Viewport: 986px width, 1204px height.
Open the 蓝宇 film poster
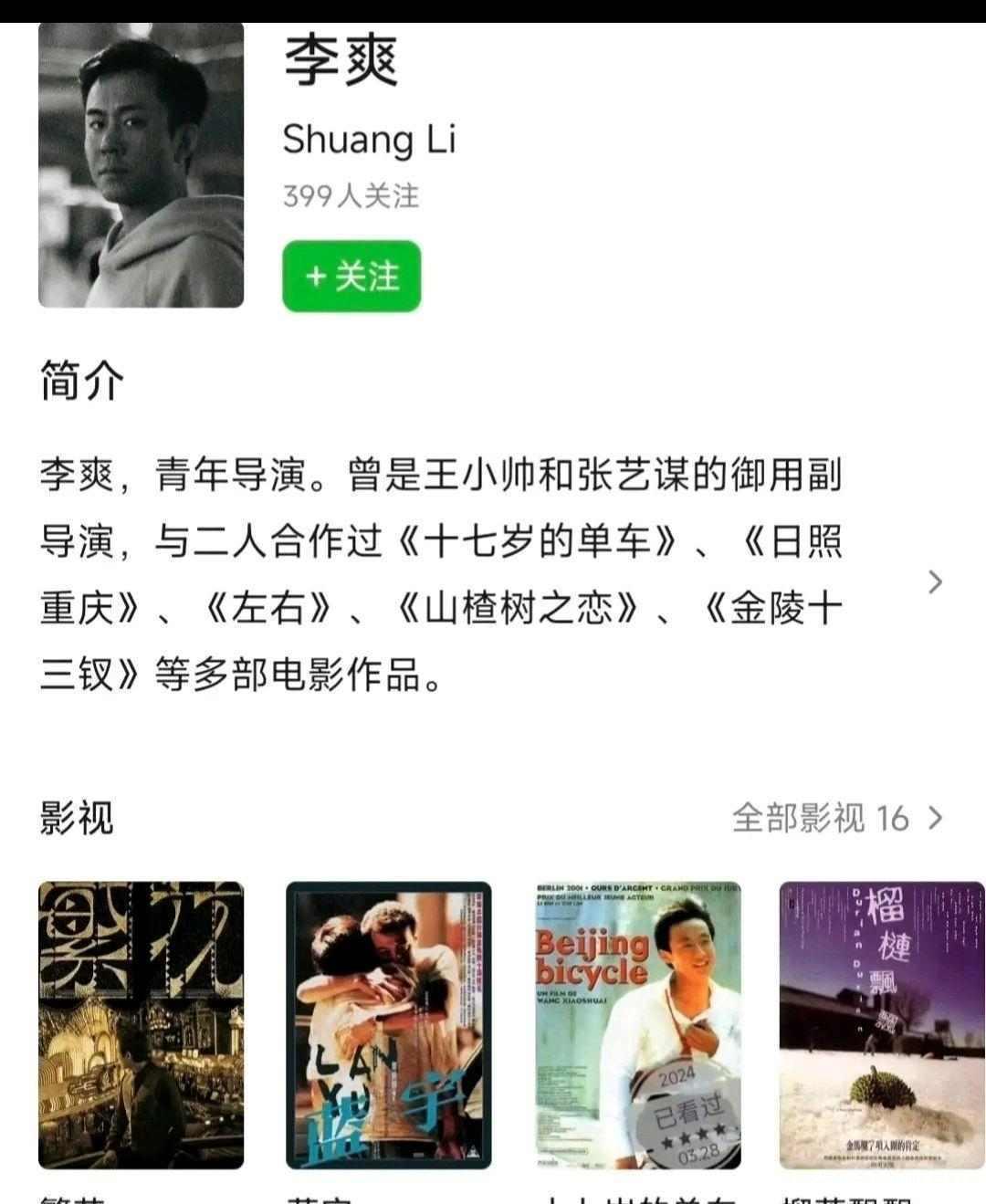389,1024
